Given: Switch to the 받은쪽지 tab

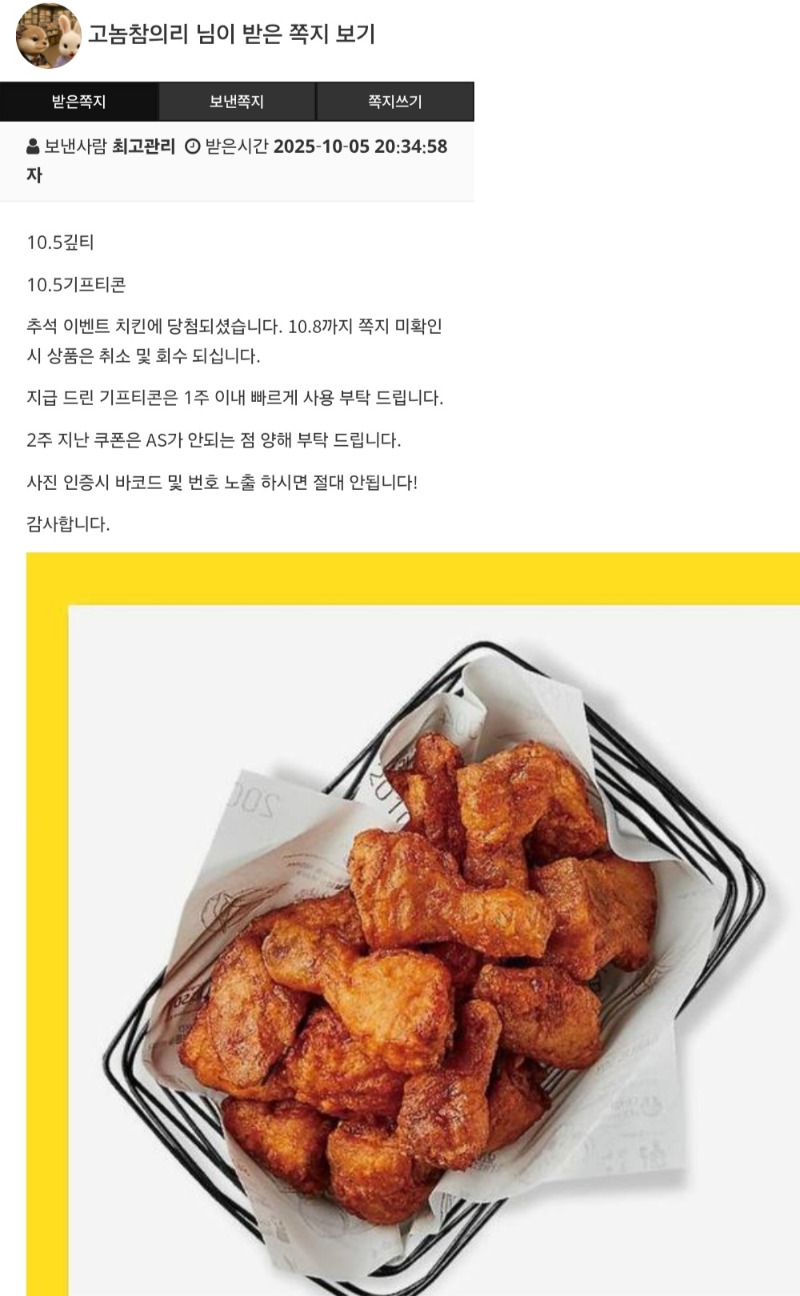Looking at the screenshot, I should point(79,102).
